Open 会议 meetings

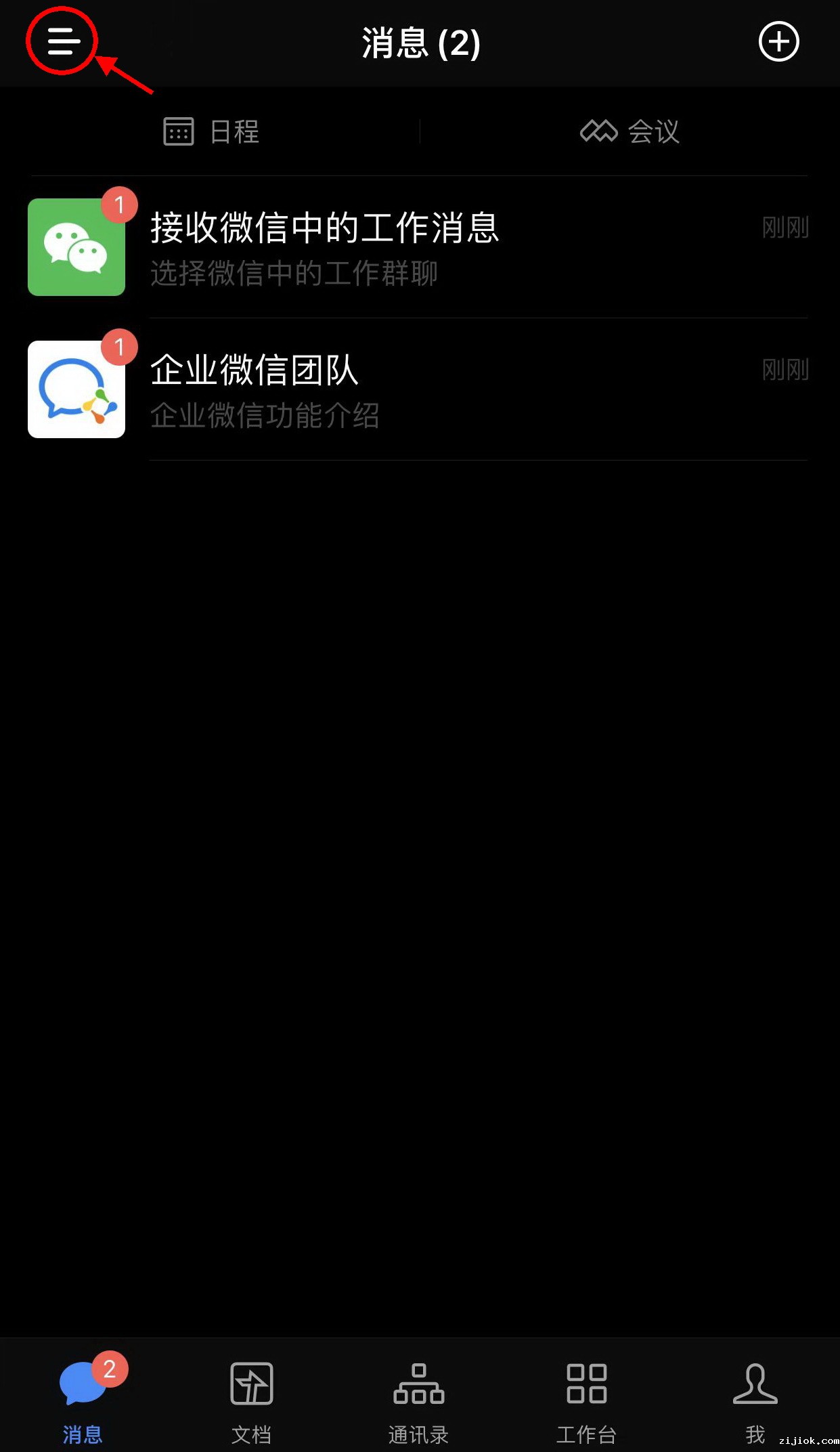[x=629, y=131]
